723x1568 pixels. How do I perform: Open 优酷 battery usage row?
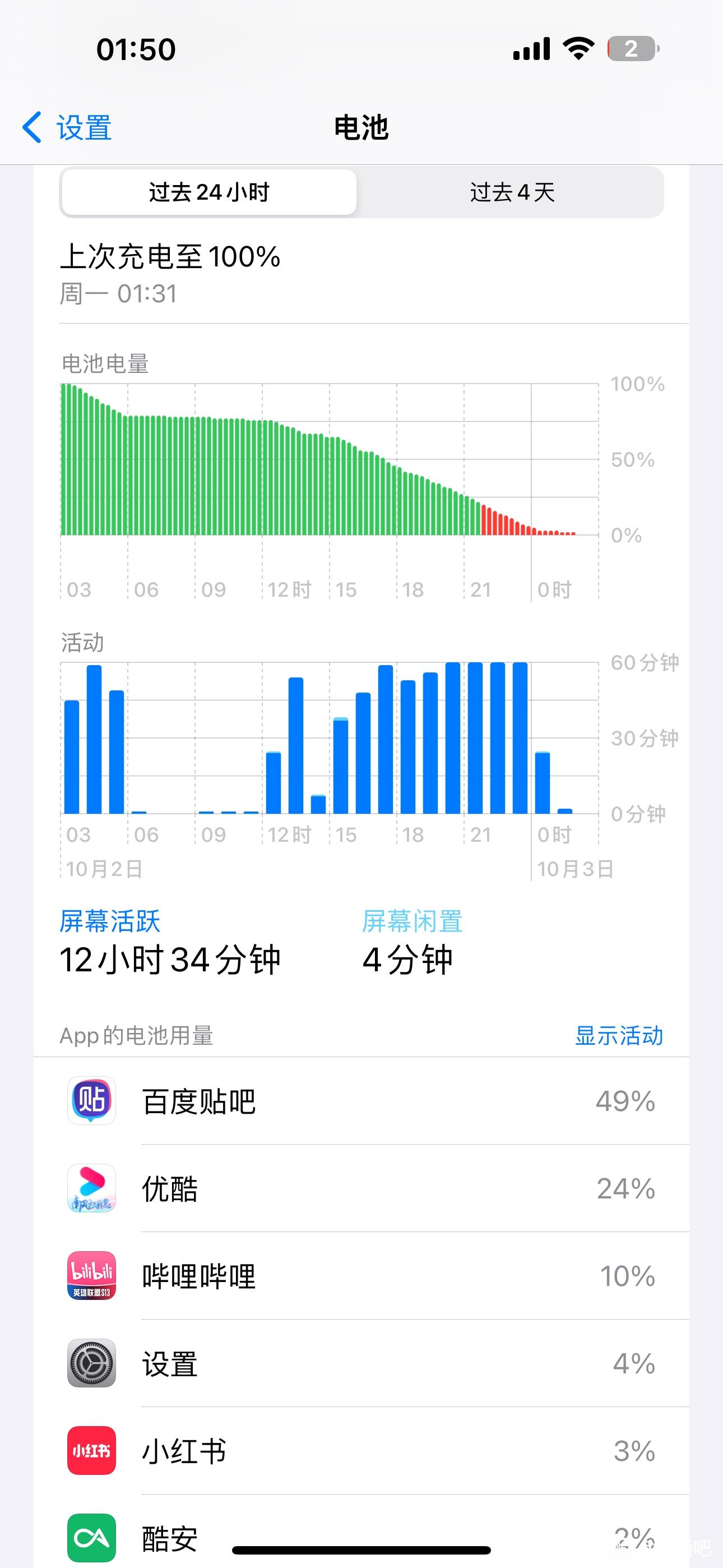[361, 1188]
